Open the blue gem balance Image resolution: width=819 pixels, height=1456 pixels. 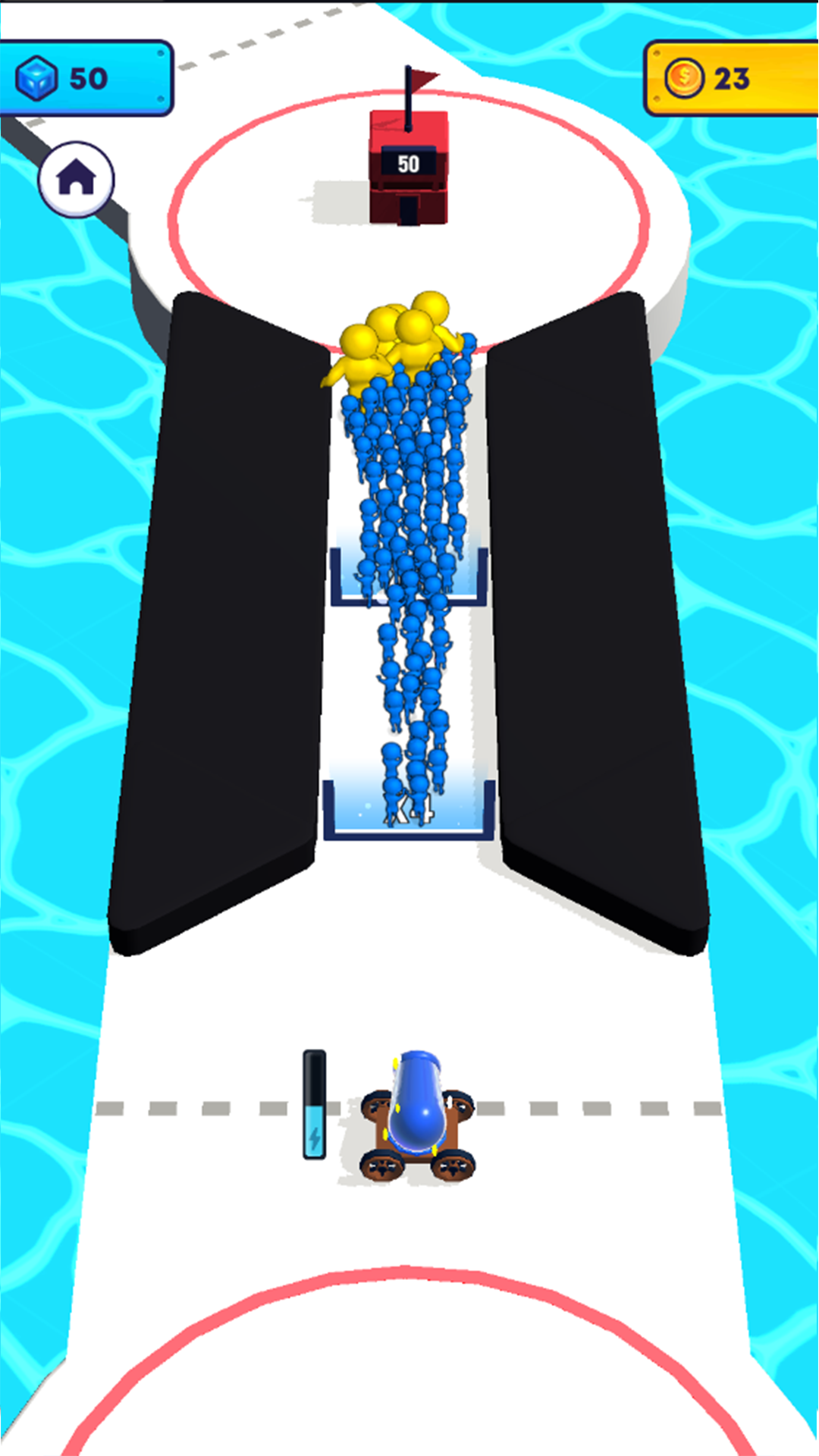click(85, 79)
